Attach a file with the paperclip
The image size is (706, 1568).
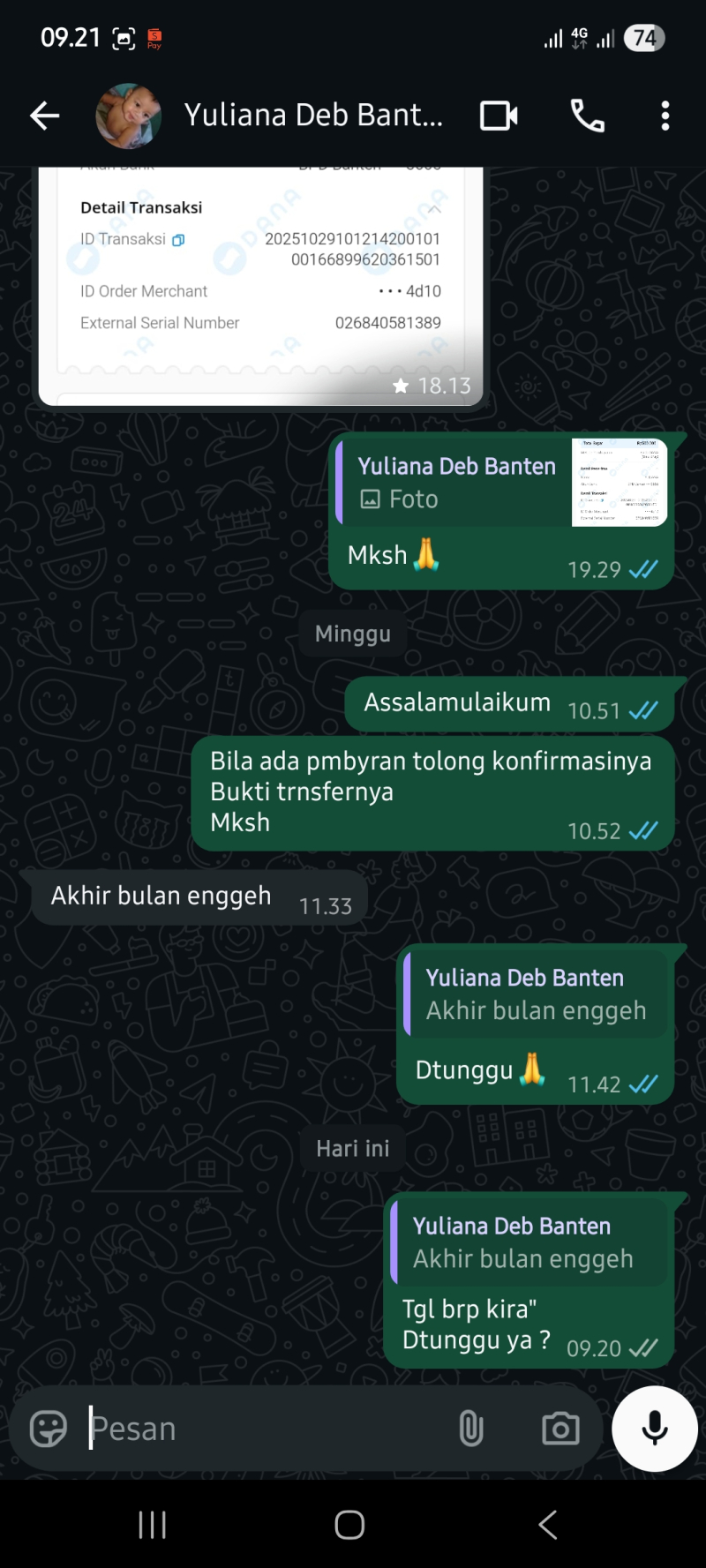coord(471,1429)
